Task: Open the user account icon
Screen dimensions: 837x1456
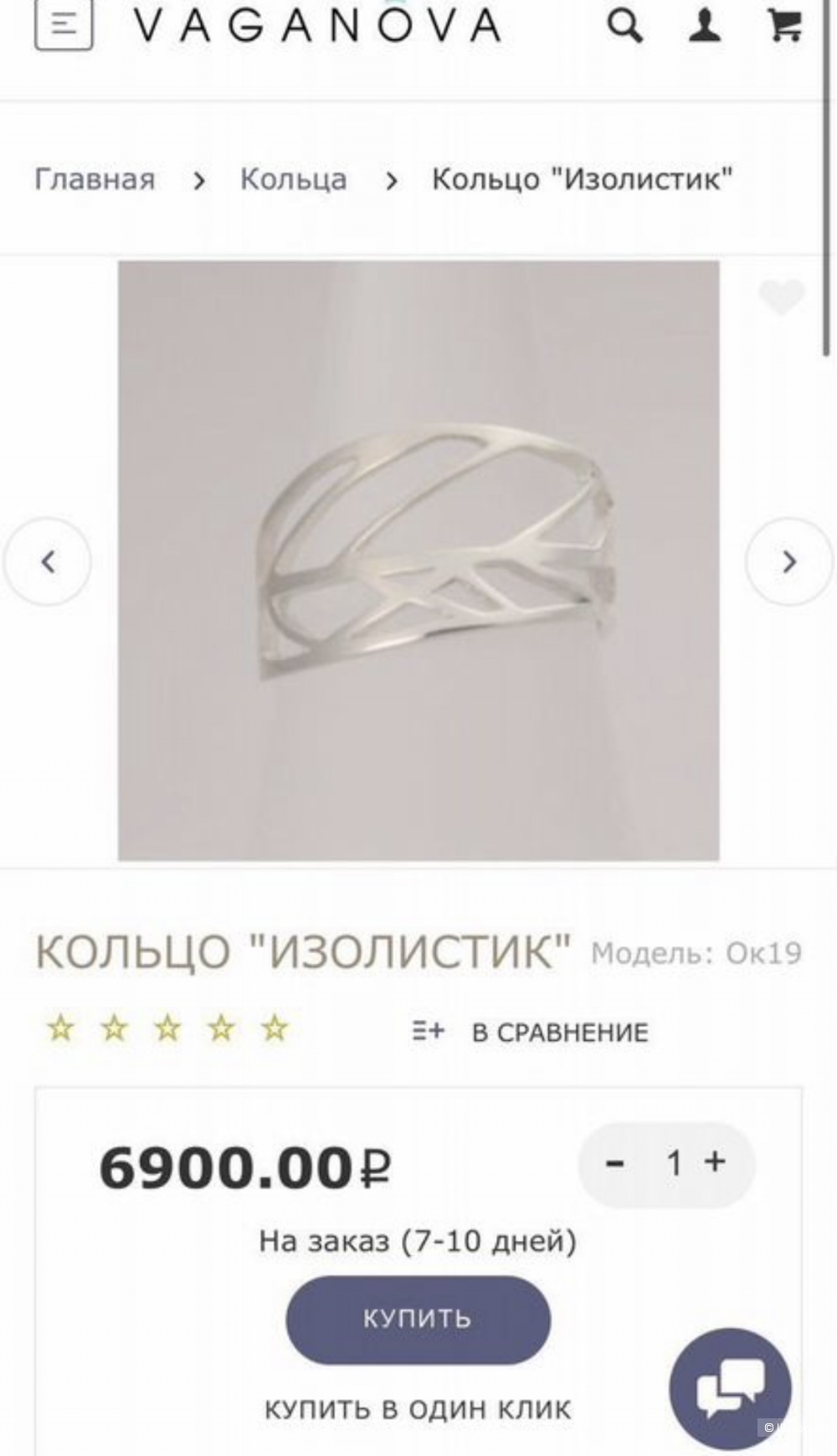Action: point(704,25)
